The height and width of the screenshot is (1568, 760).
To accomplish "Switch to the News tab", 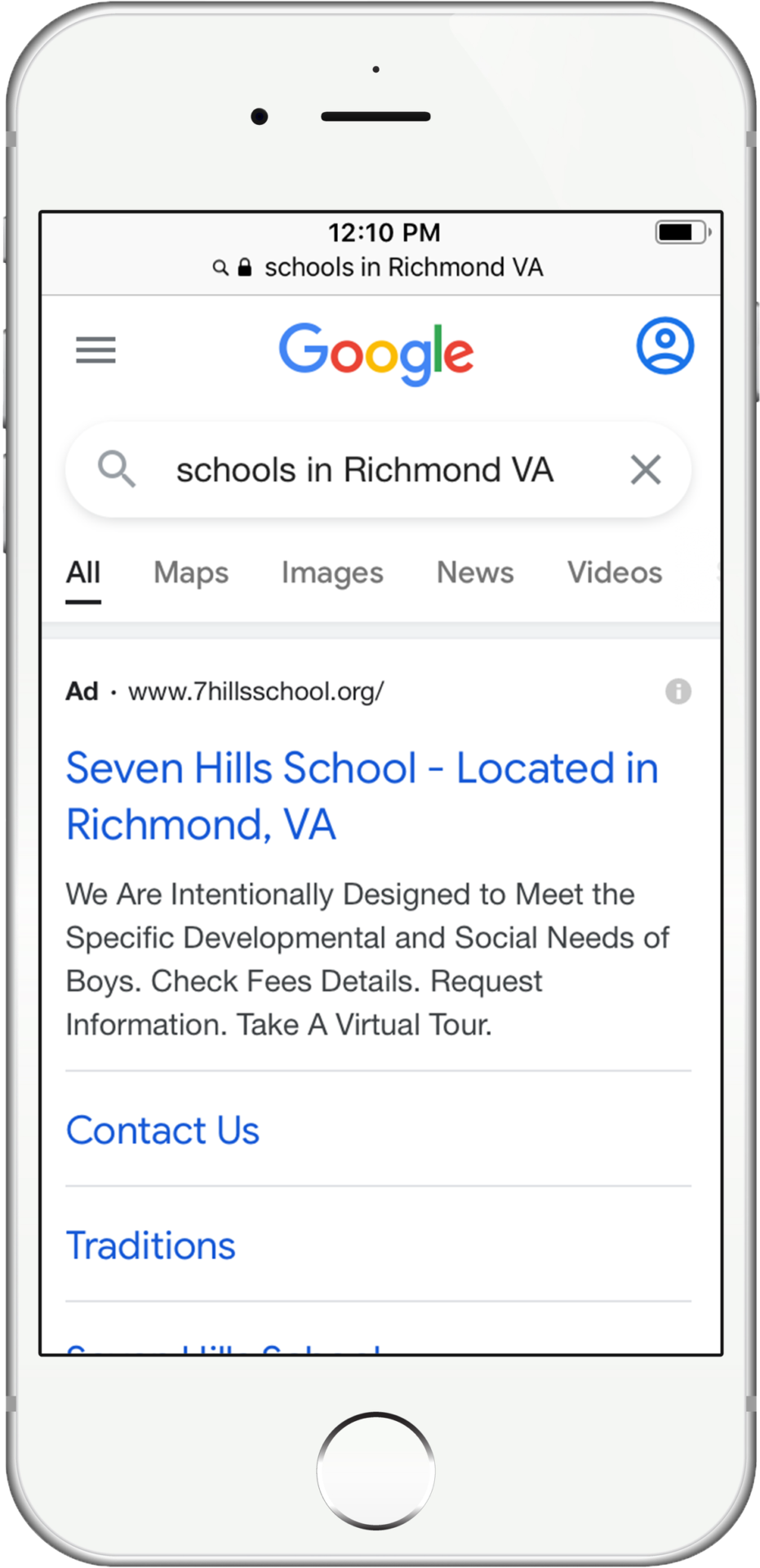I will [475, 572].
